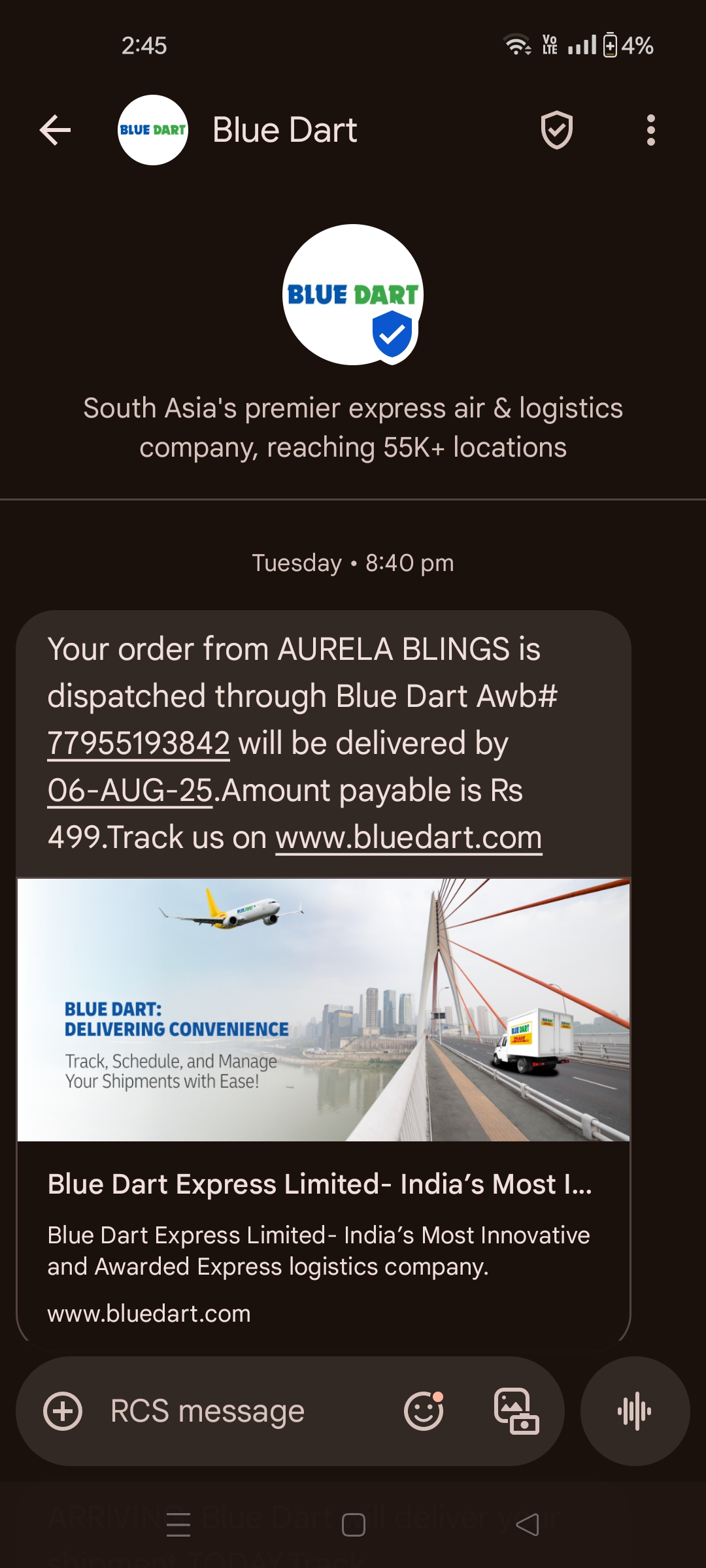Record a voice message
Viewport: 706px width, 1568px height.
(635, 1411)
